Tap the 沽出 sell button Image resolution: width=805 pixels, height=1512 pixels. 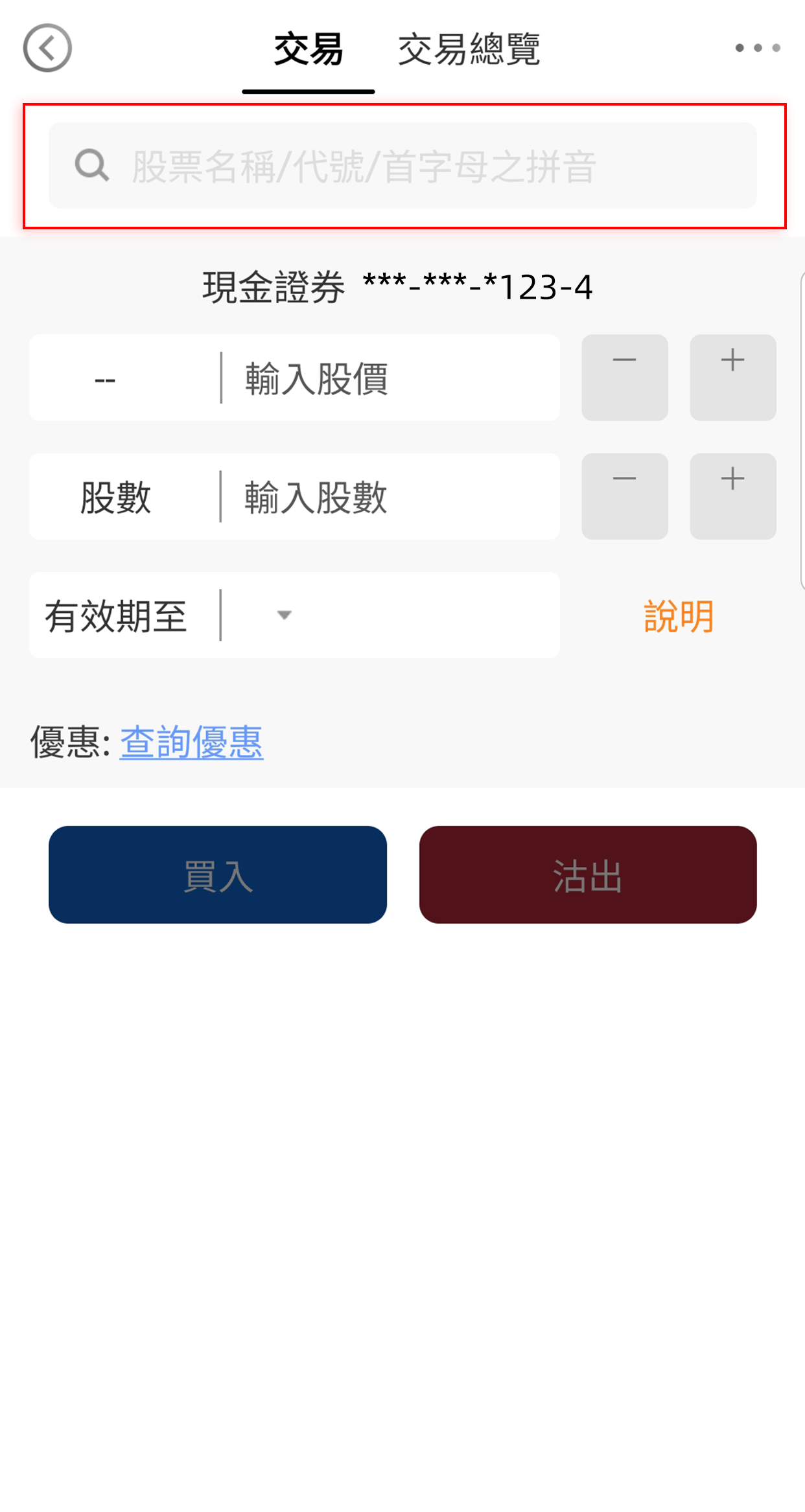pos(588,875)
